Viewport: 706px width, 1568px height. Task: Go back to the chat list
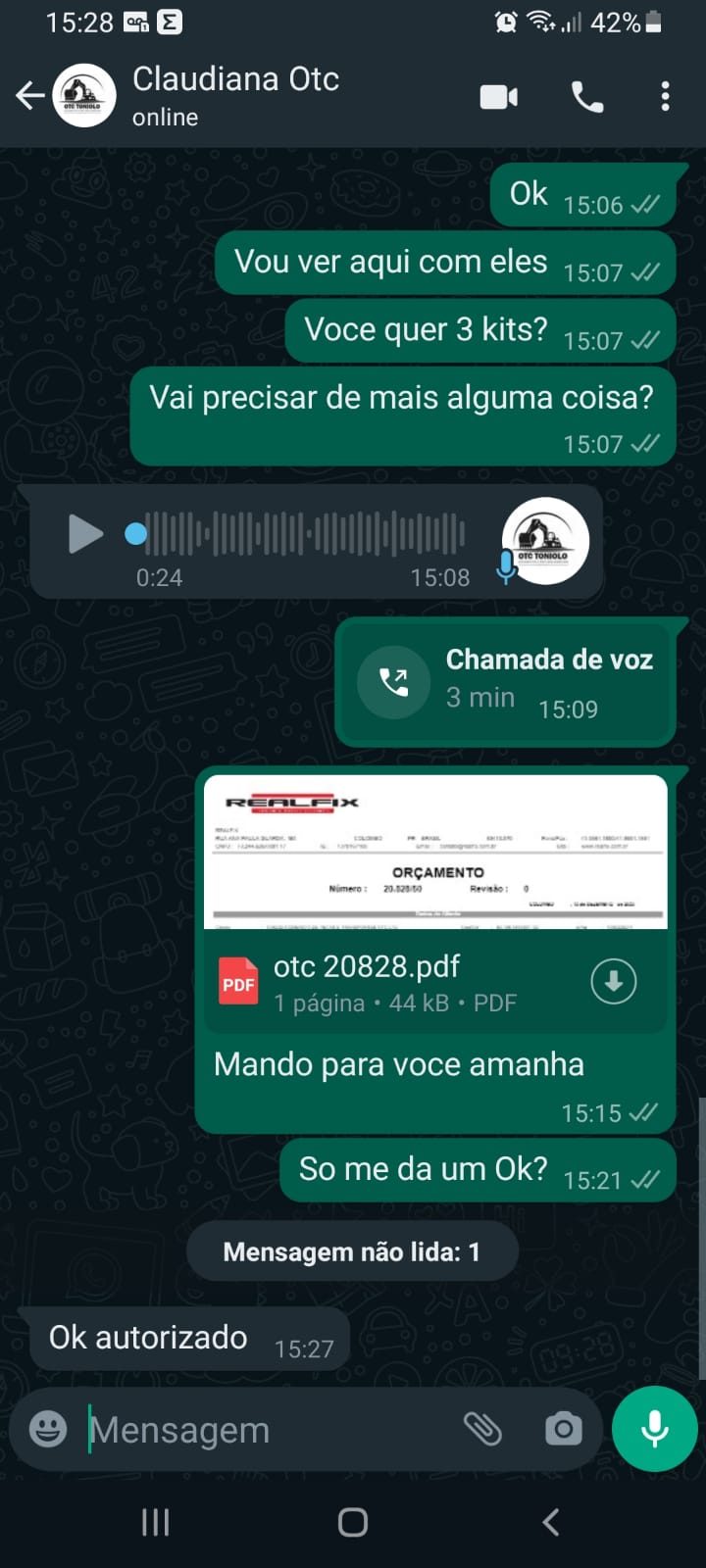(x=29, y=96)
